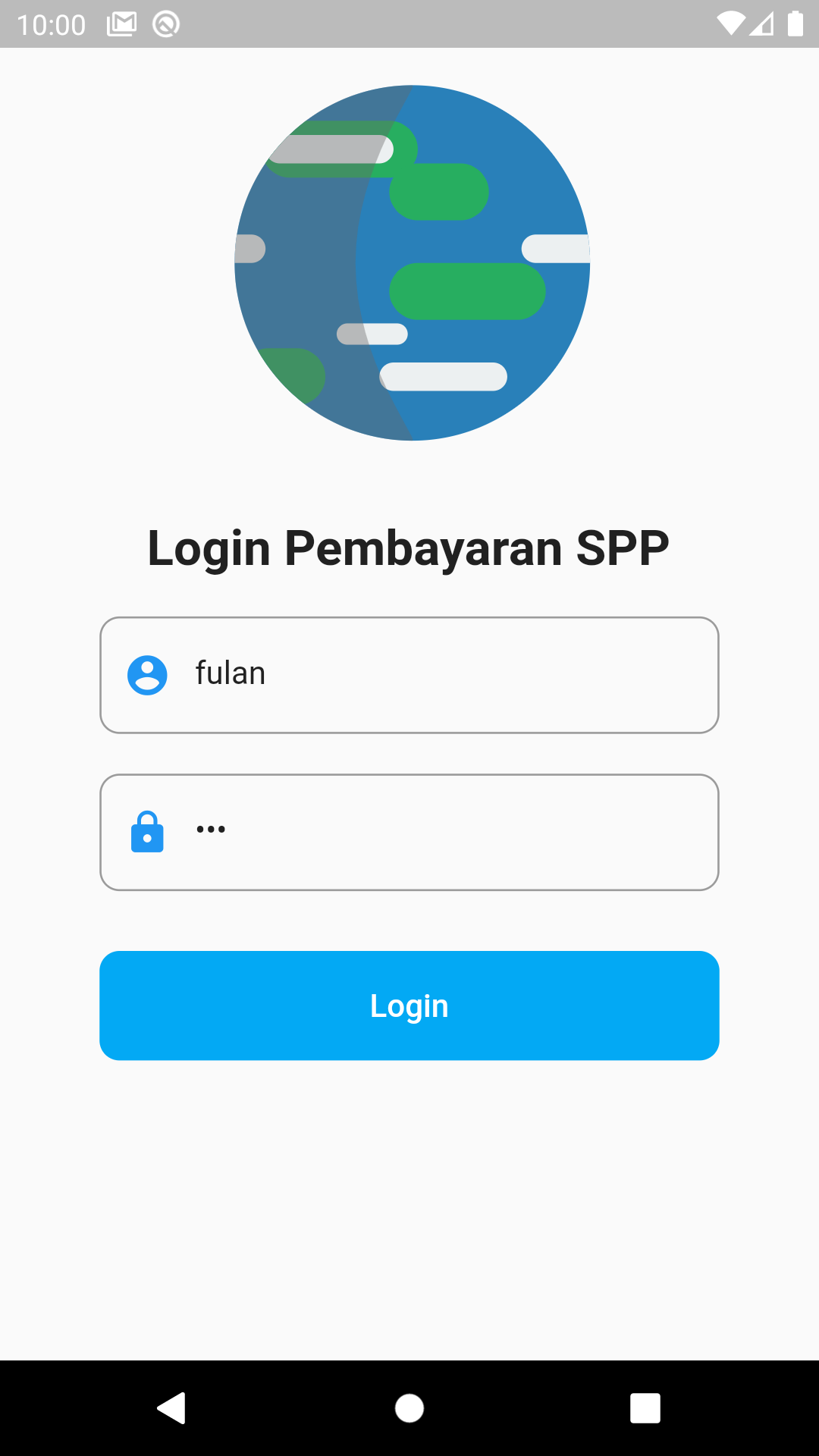819x1456 pixels.
Task: Tap the Home navigation circle button
Action: [x=409, y=1408]
